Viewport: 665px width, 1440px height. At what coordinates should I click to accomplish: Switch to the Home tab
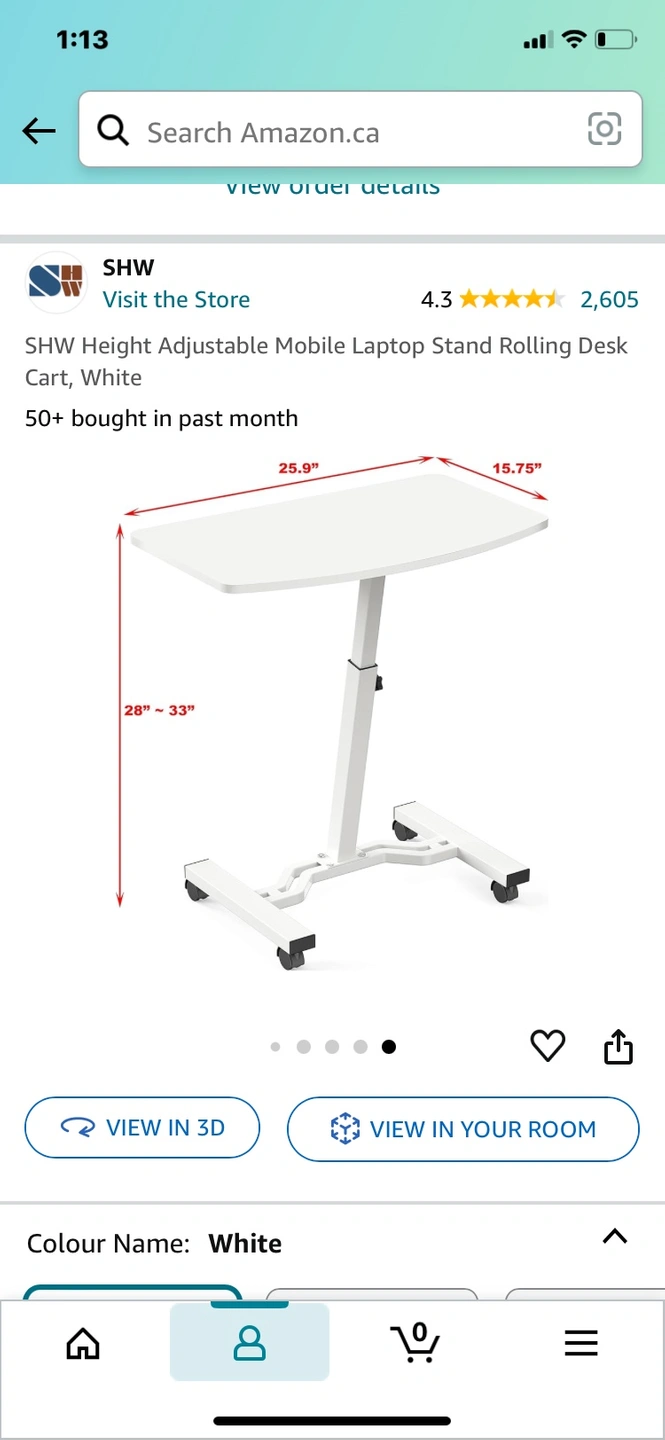(x=83, y=1343)
